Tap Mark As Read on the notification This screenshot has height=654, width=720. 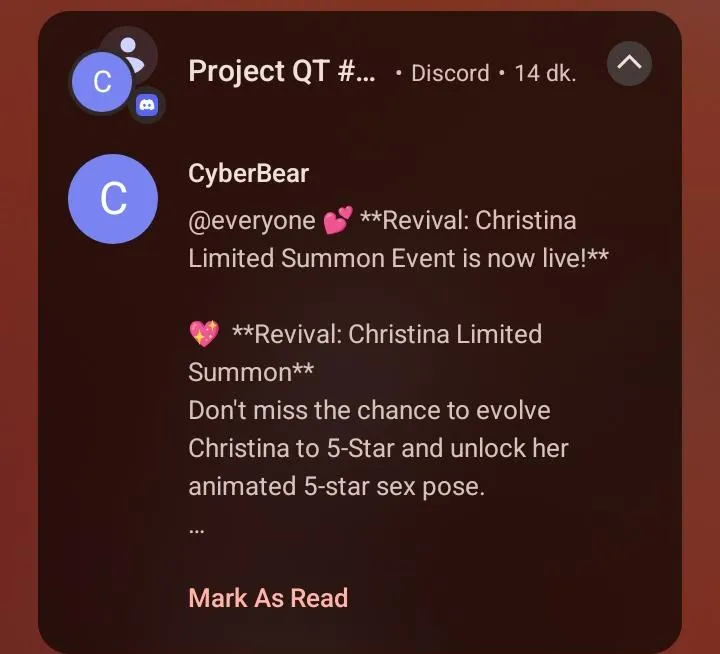[268, 598]
